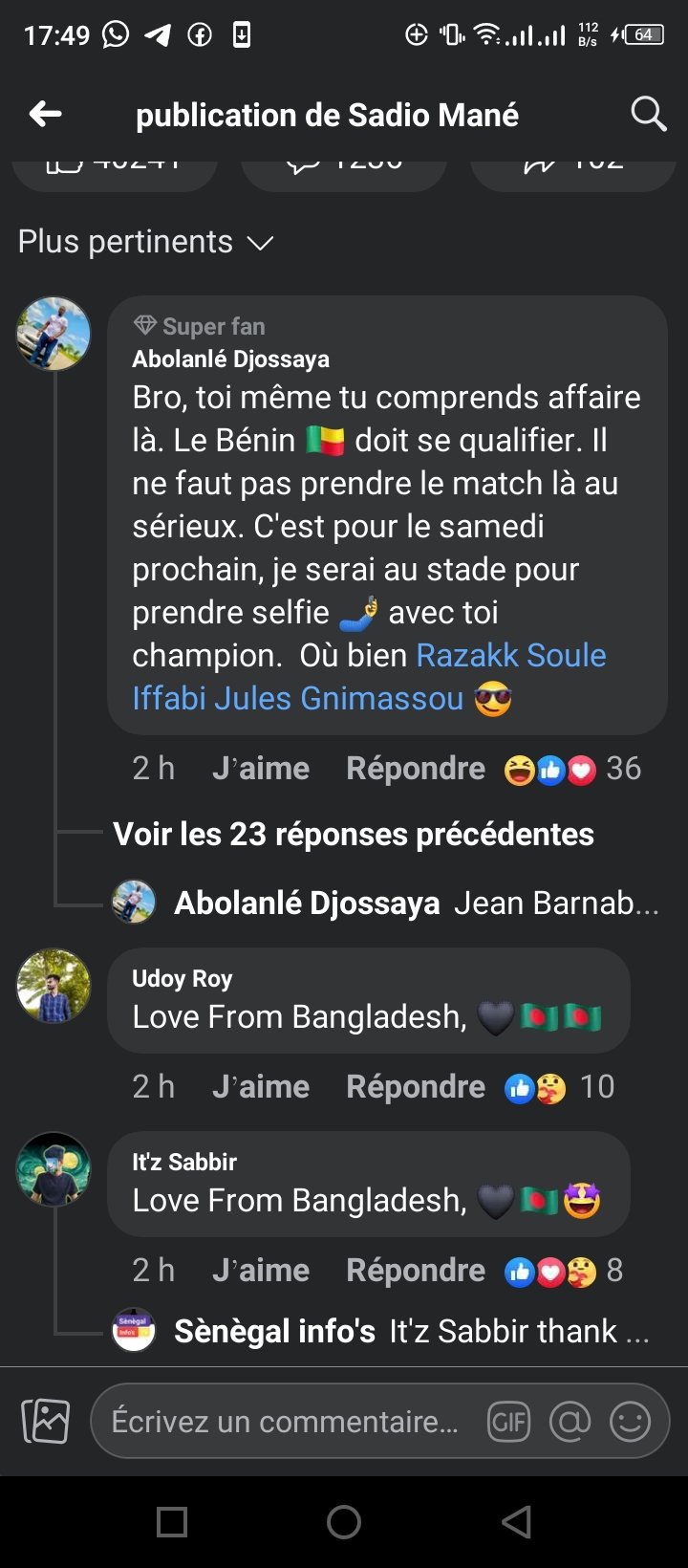The width and height of the screenshot is (688, 1568).
Task: Open the emoji picker
Action: [x=631, y=1422]
